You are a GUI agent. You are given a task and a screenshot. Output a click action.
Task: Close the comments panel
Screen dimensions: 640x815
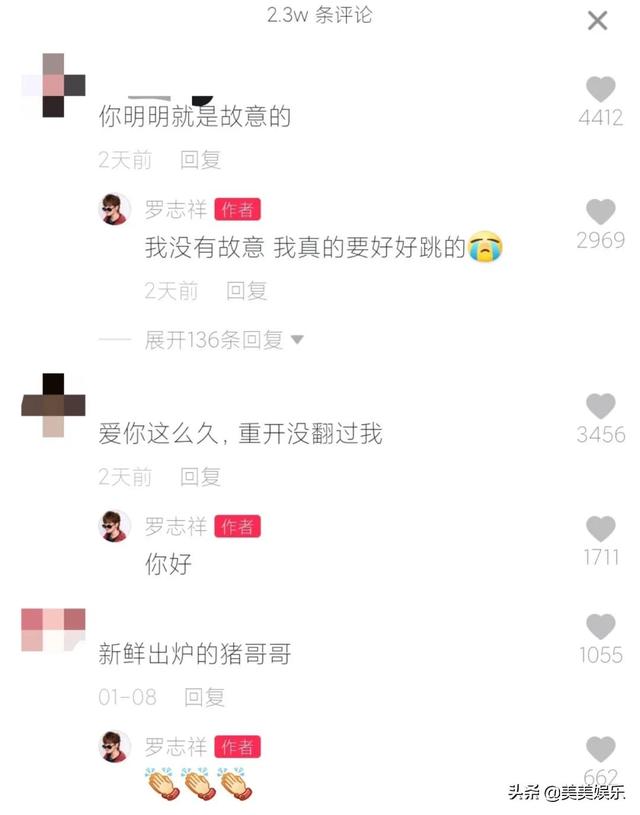click(x=597, y=20)
